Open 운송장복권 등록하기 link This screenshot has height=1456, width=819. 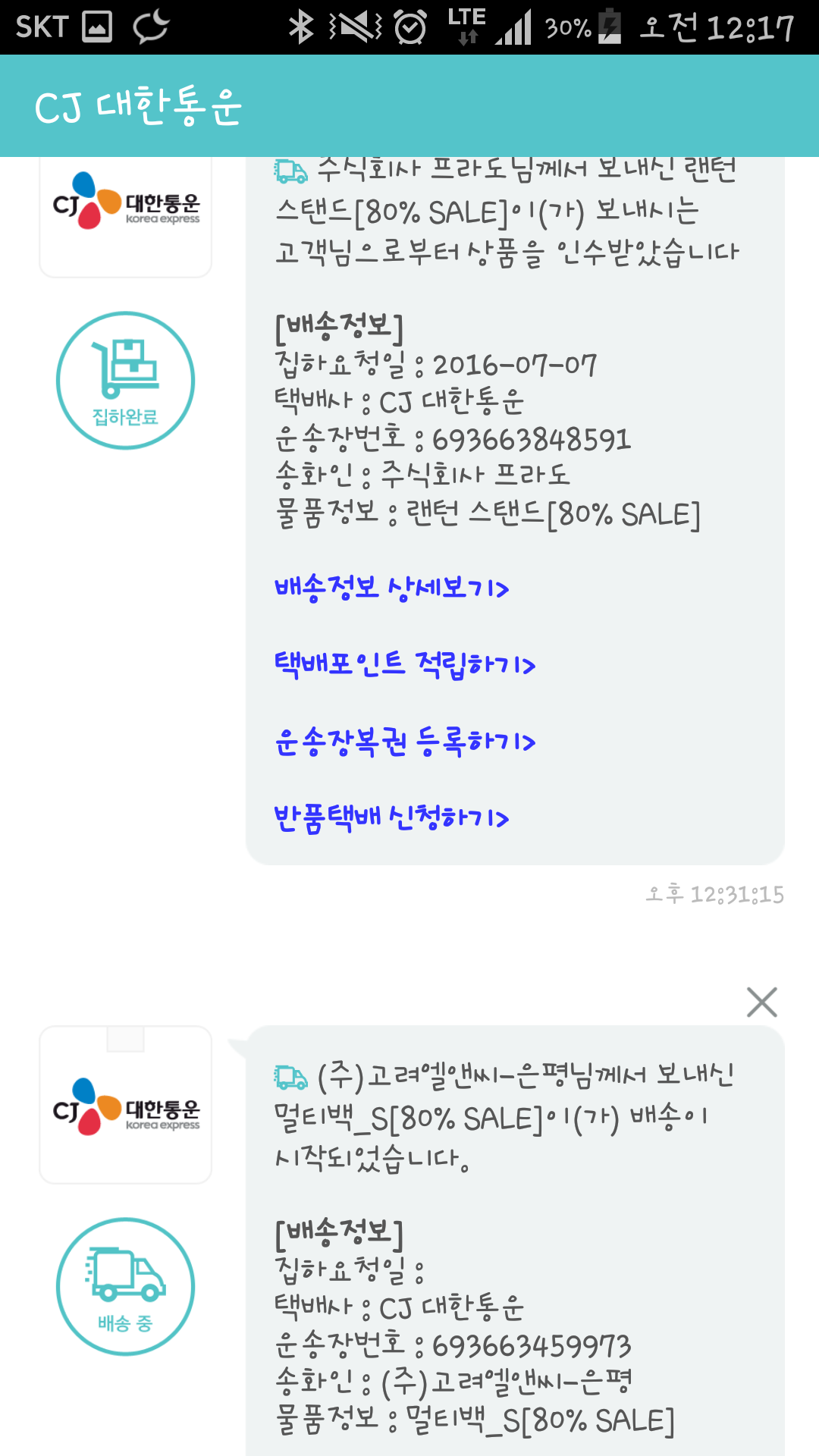pos(405,742)
